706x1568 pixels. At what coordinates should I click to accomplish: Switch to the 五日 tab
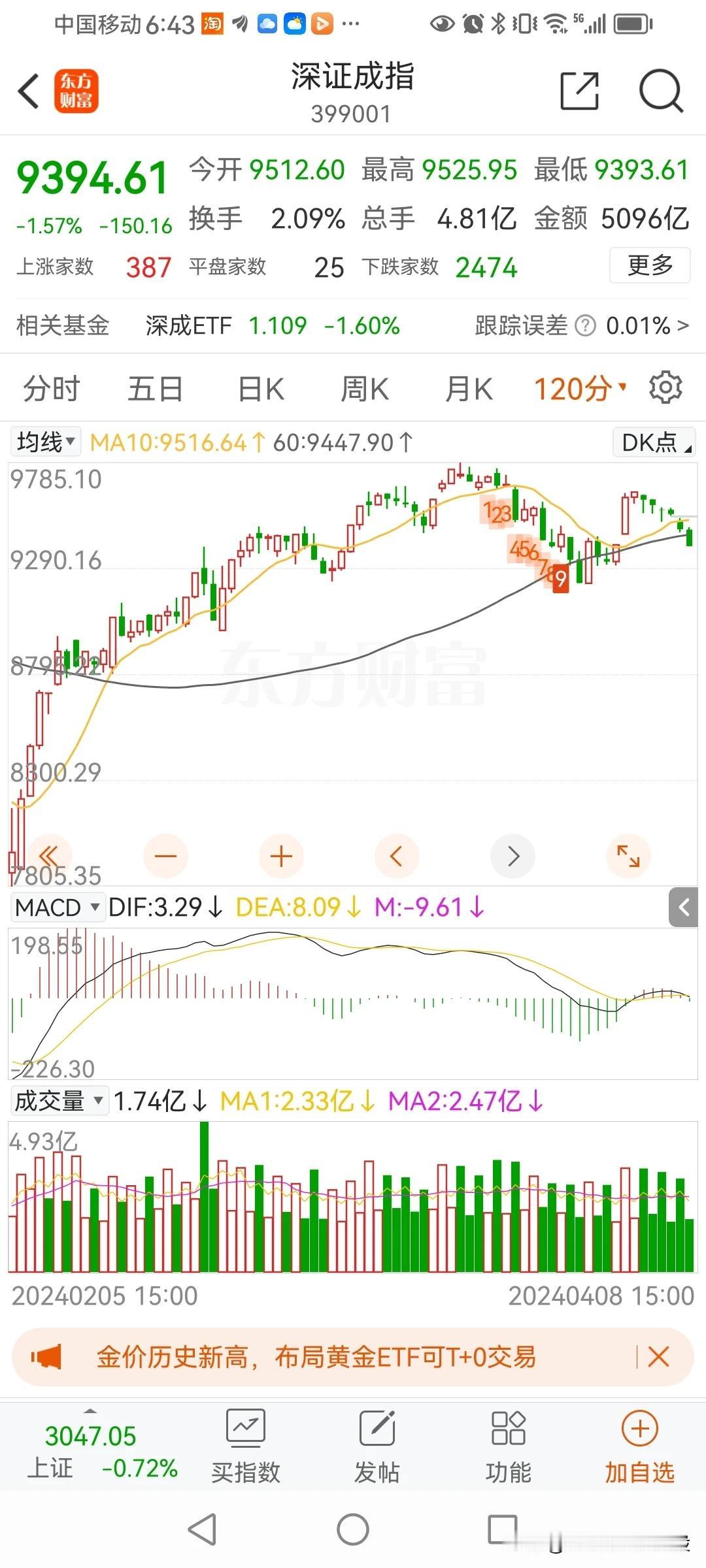coord(155,389)
